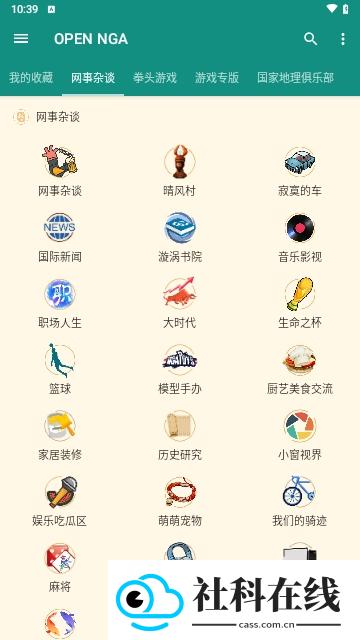The width and height of the screenshot is (360, 640).
Task: Open the 娱乐吃瓜区 board
Action: (60, 501)
